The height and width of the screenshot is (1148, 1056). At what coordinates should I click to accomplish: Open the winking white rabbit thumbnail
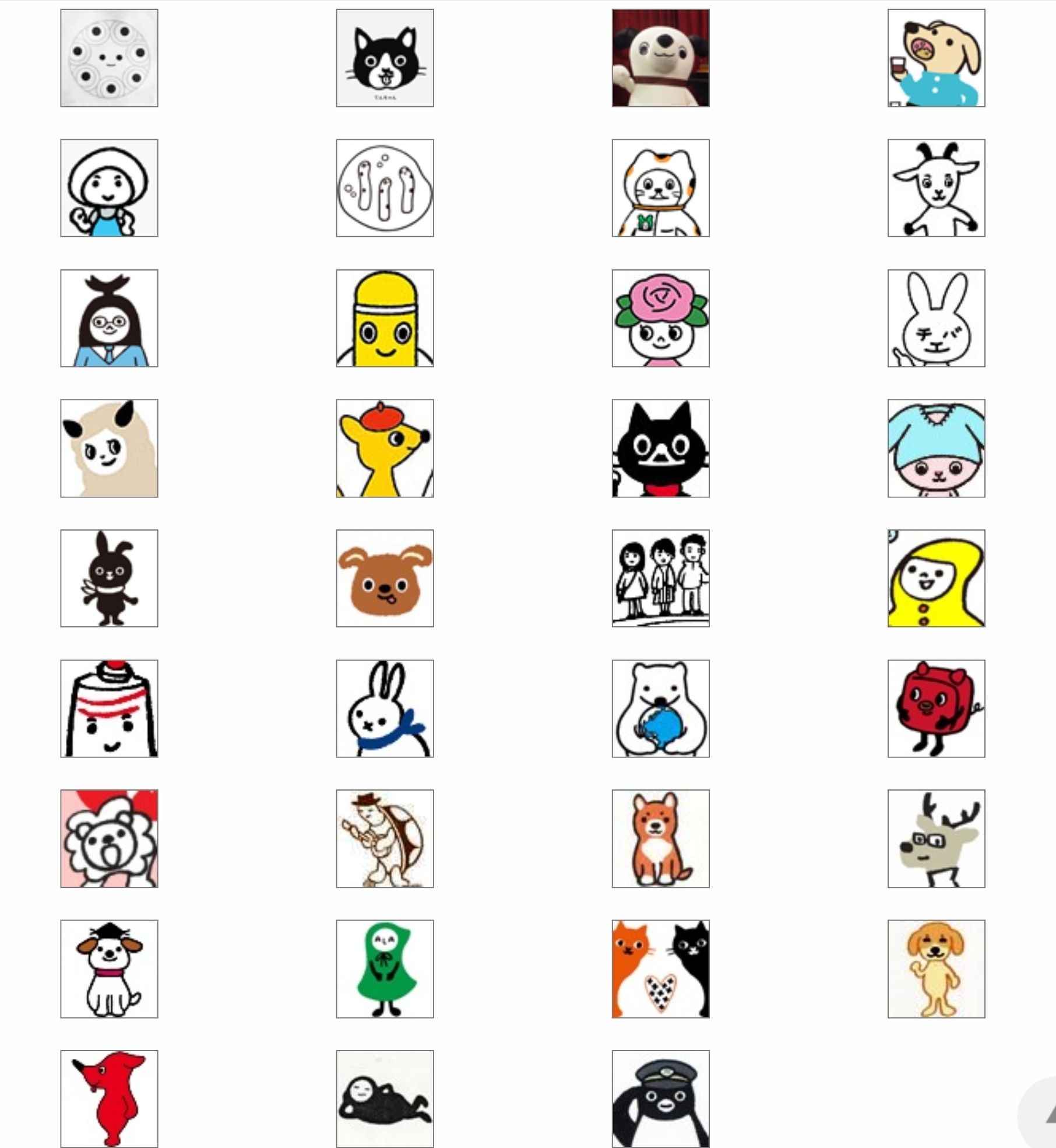pyautogui.click(x=936, y=318)
